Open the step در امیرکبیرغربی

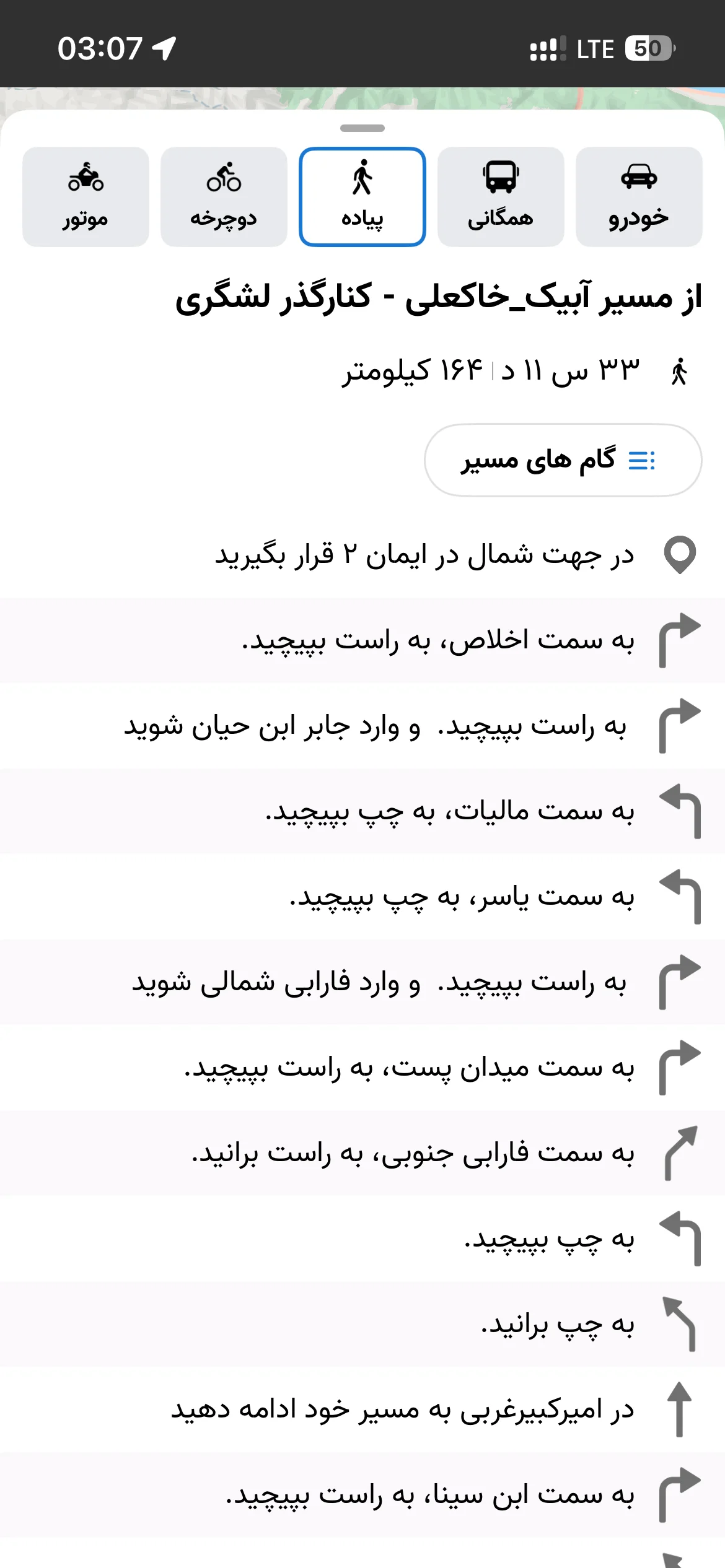click(x=362, y=1409)
